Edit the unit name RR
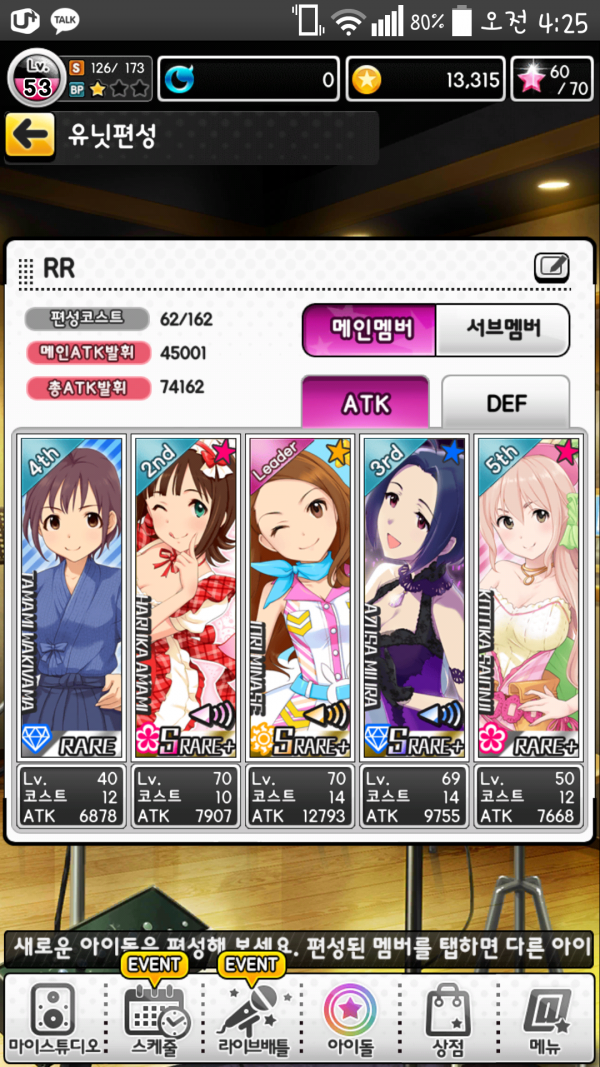This screenshot has width=600, height=1067. pyautogui.click(x=551, y=267)
